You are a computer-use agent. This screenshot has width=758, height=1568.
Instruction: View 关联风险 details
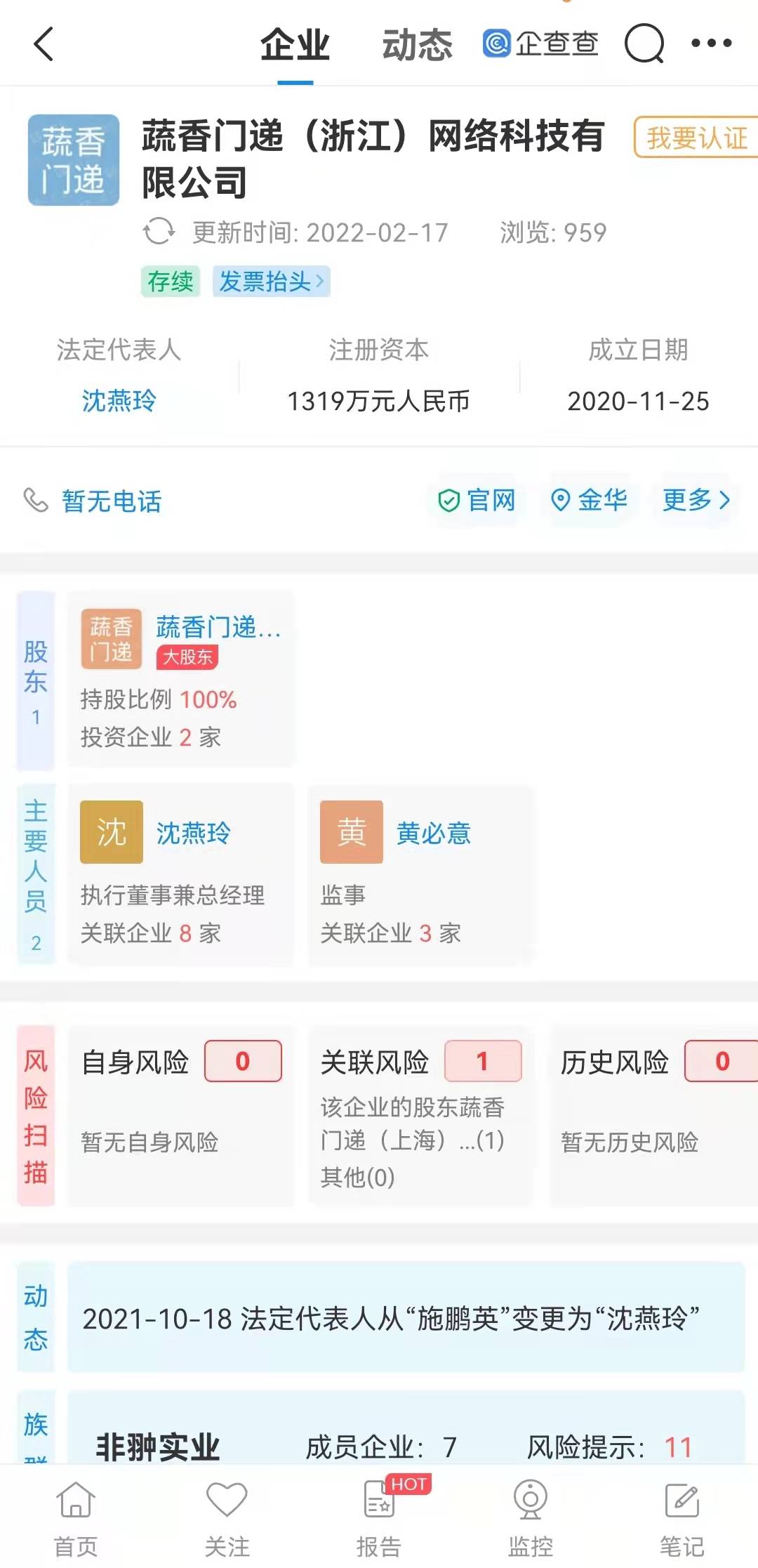[420, 1116]
